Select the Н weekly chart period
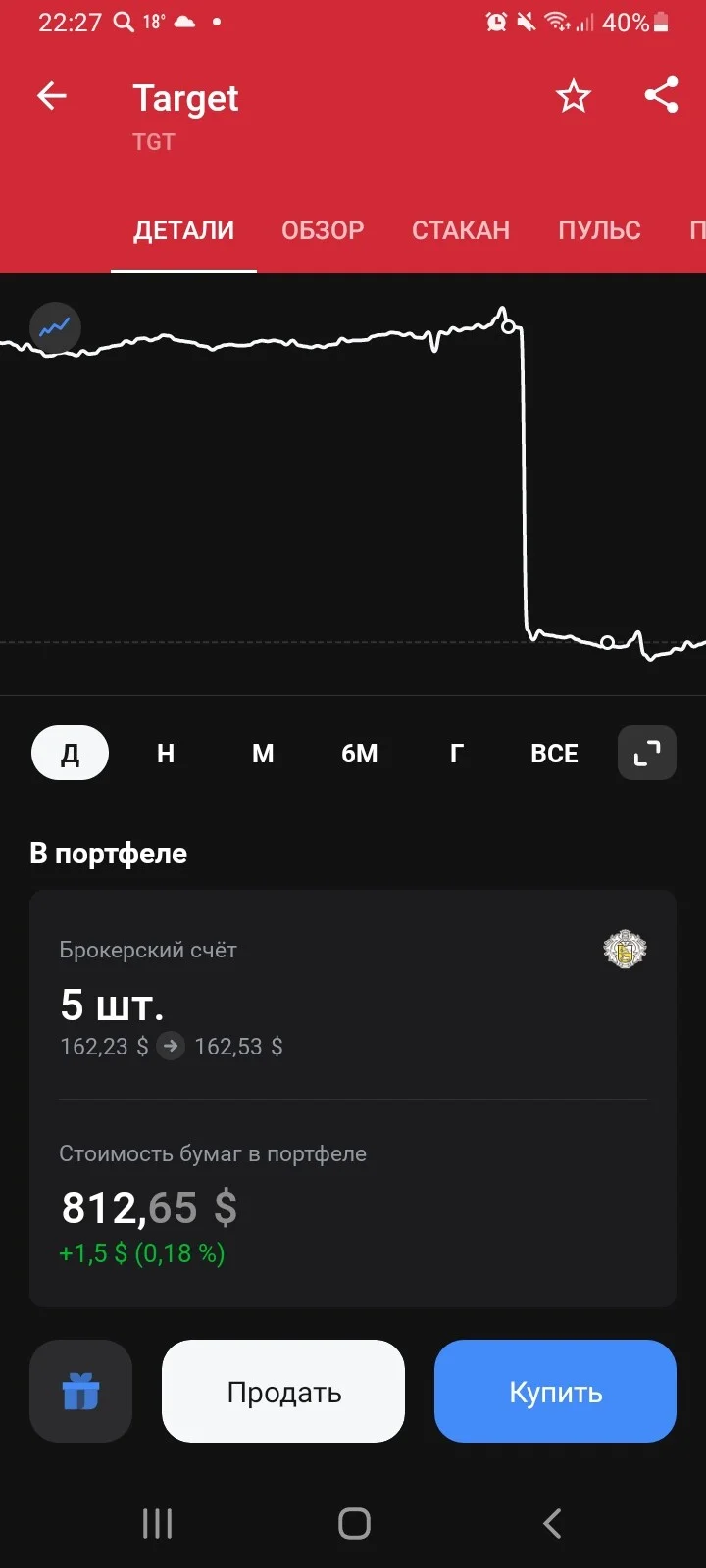 click(166, 753)
